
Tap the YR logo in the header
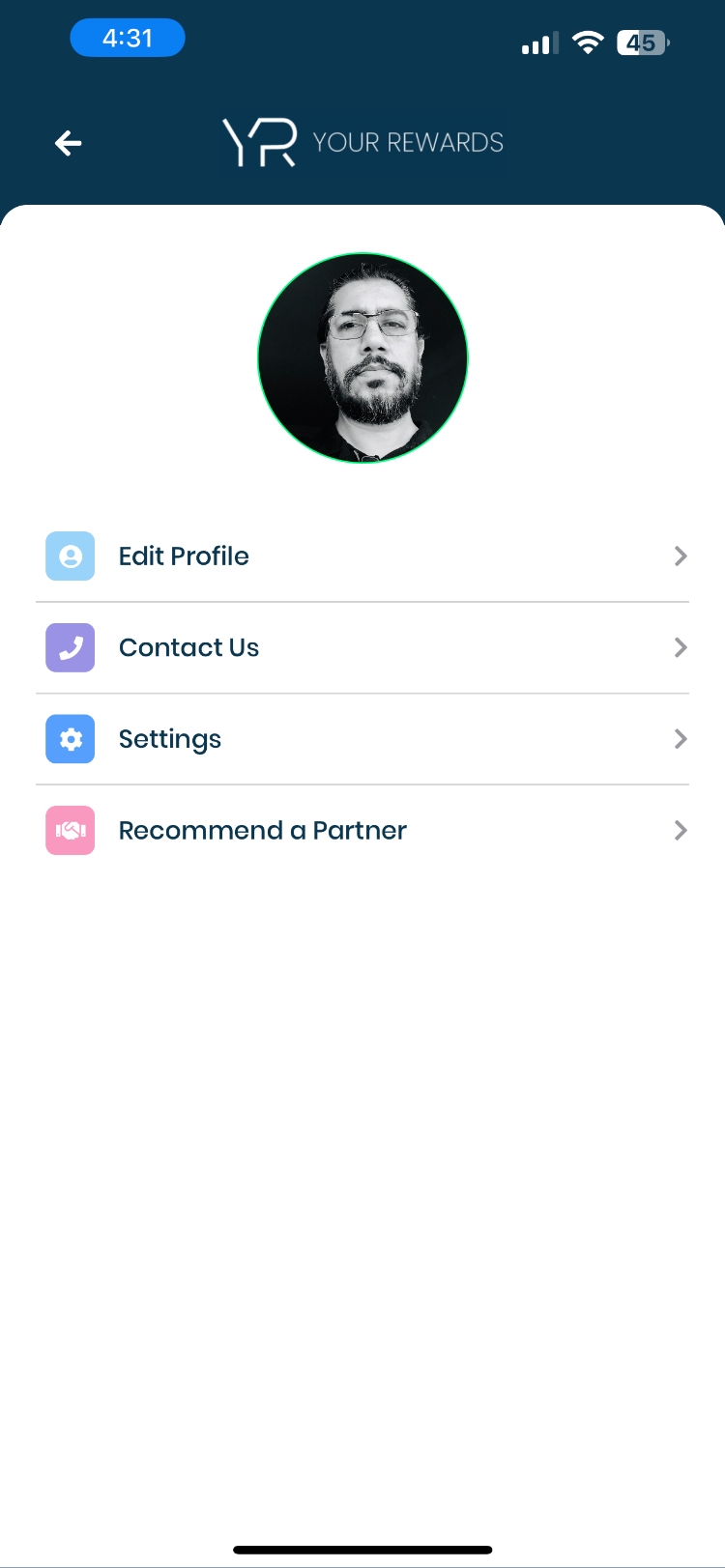click(259, 142)
